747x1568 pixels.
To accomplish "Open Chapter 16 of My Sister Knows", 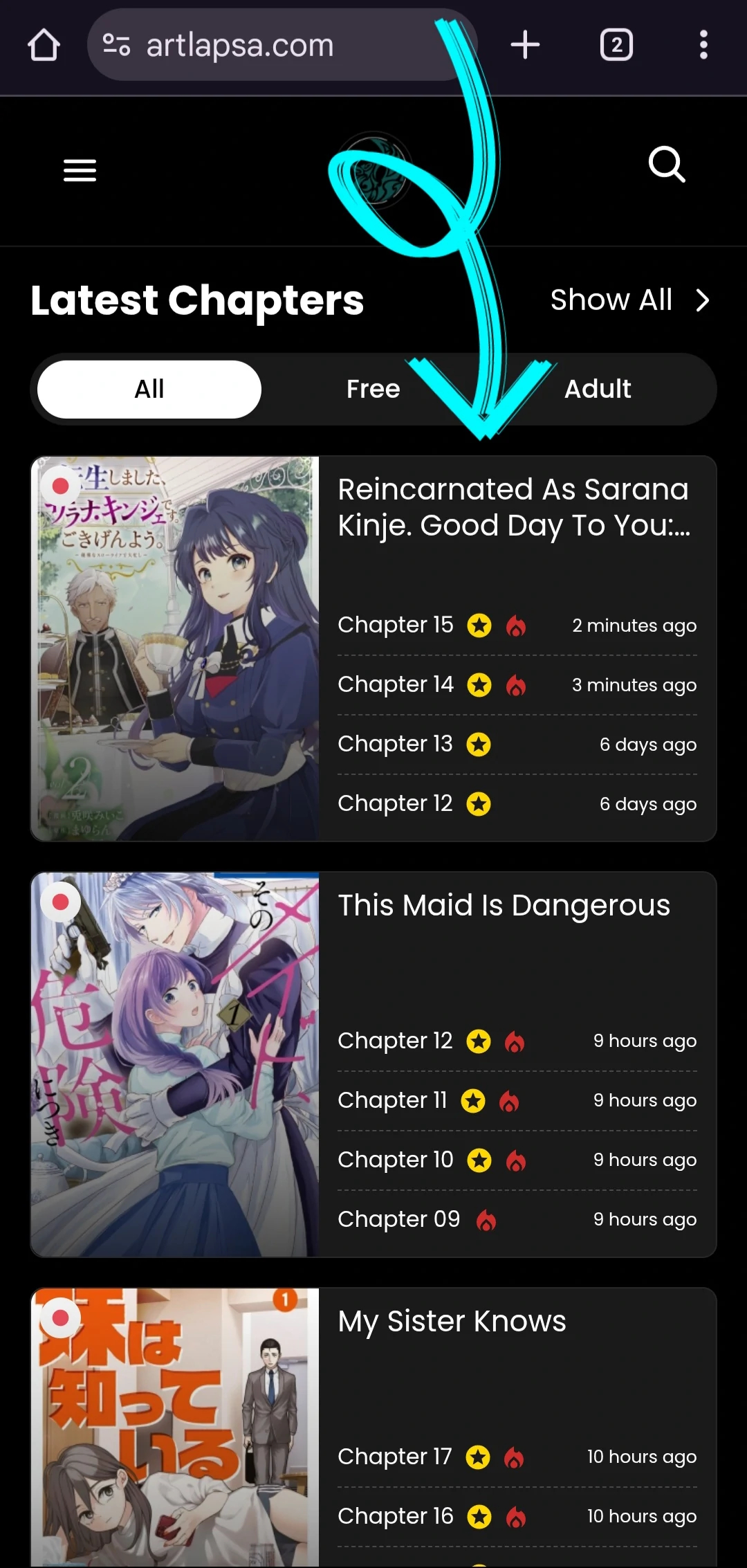I will [395, 1516].
